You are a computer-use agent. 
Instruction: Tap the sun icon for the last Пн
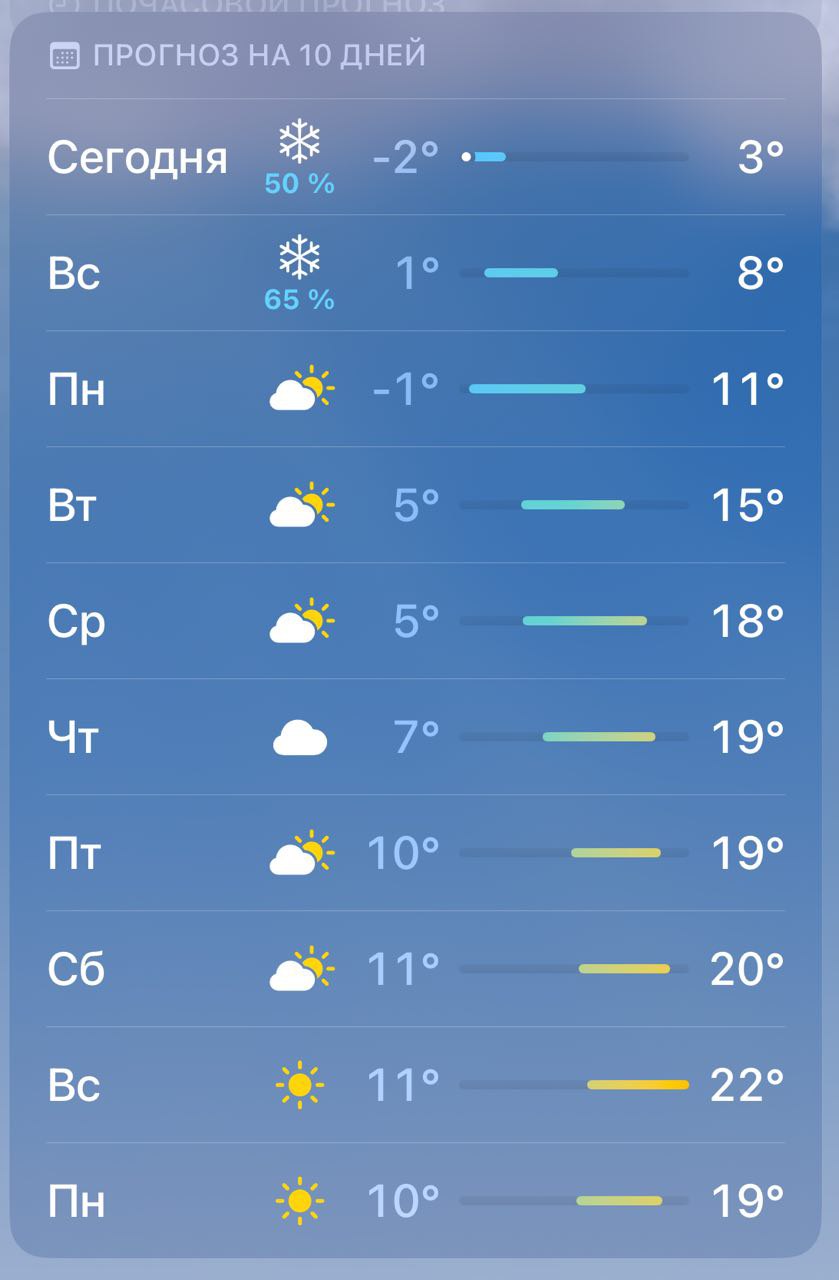(x=299, y=1199)
